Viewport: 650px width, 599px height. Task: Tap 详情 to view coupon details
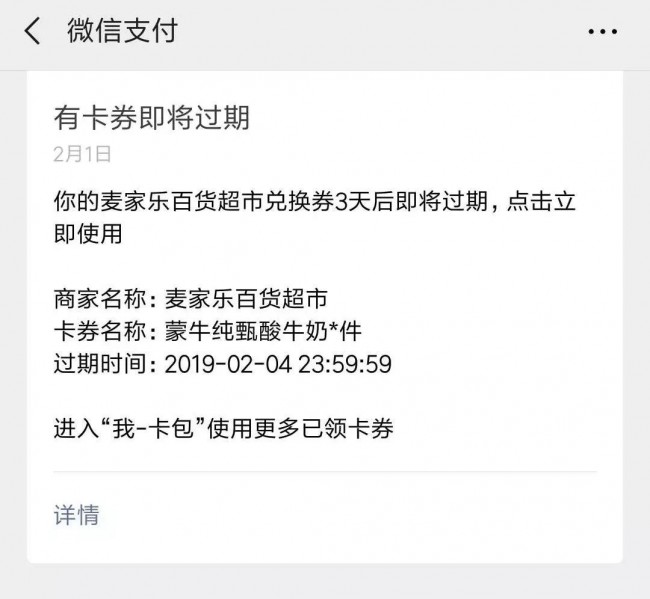[x=76, y=515]
